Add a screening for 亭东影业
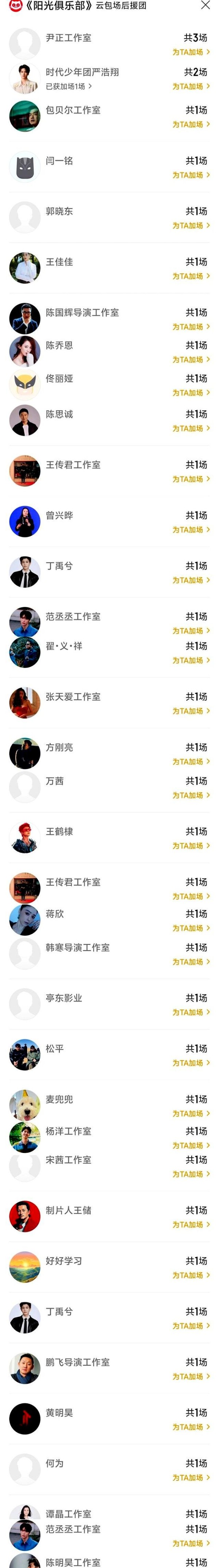Viewport: 219px width, 1568px height. coord(190,1012)
